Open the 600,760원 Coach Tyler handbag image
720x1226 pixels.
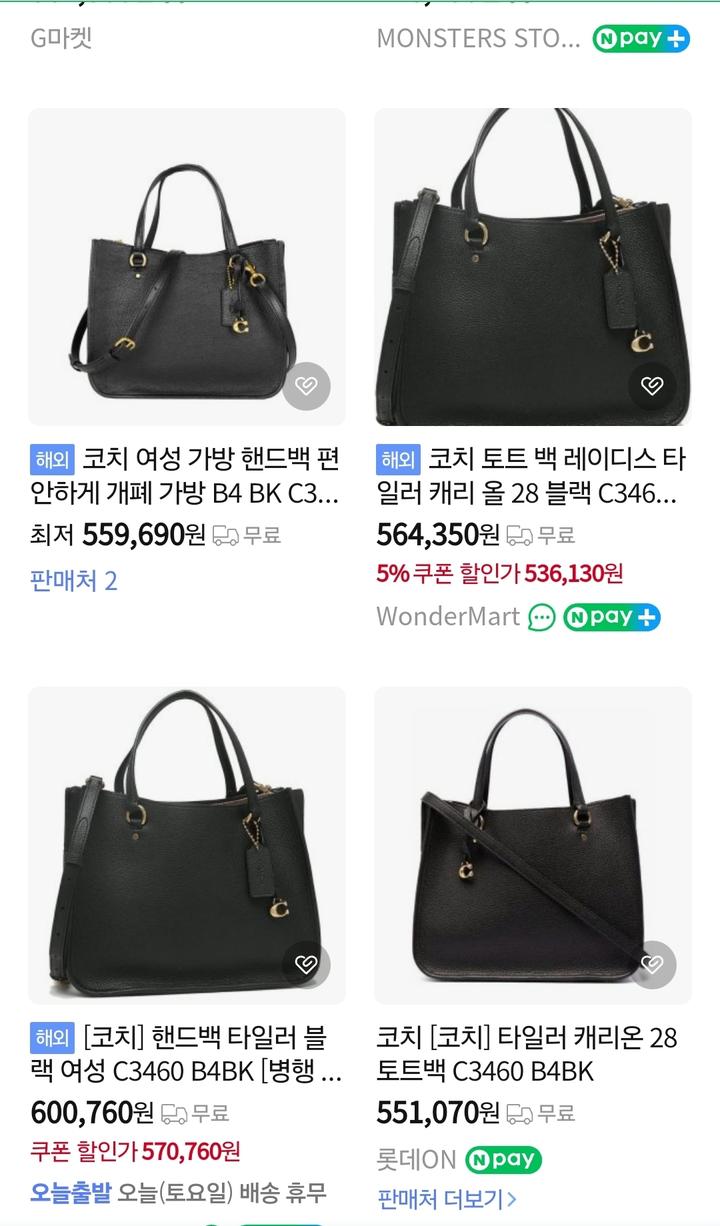coord(187,845)
